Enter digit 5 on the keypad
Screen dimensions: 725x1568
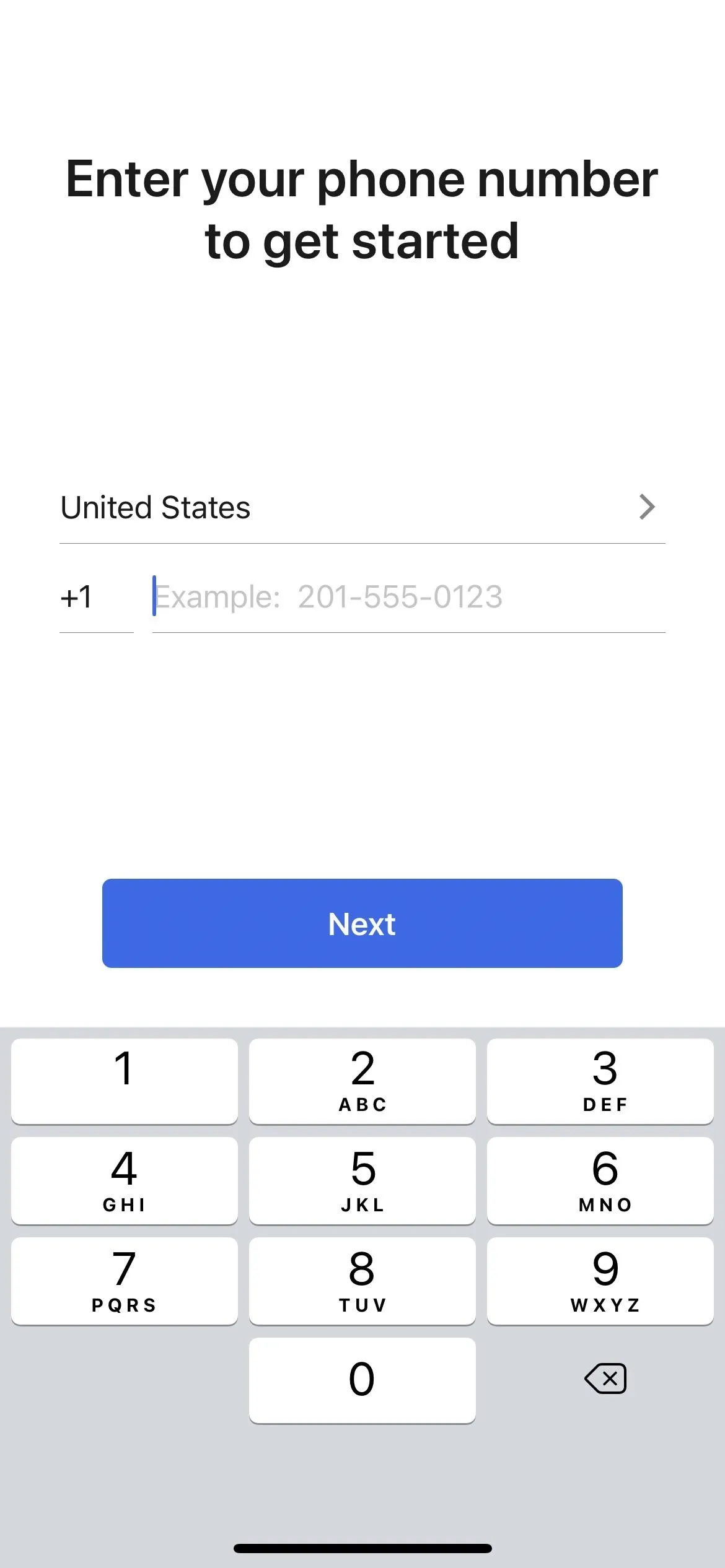tap(362, 1181)
